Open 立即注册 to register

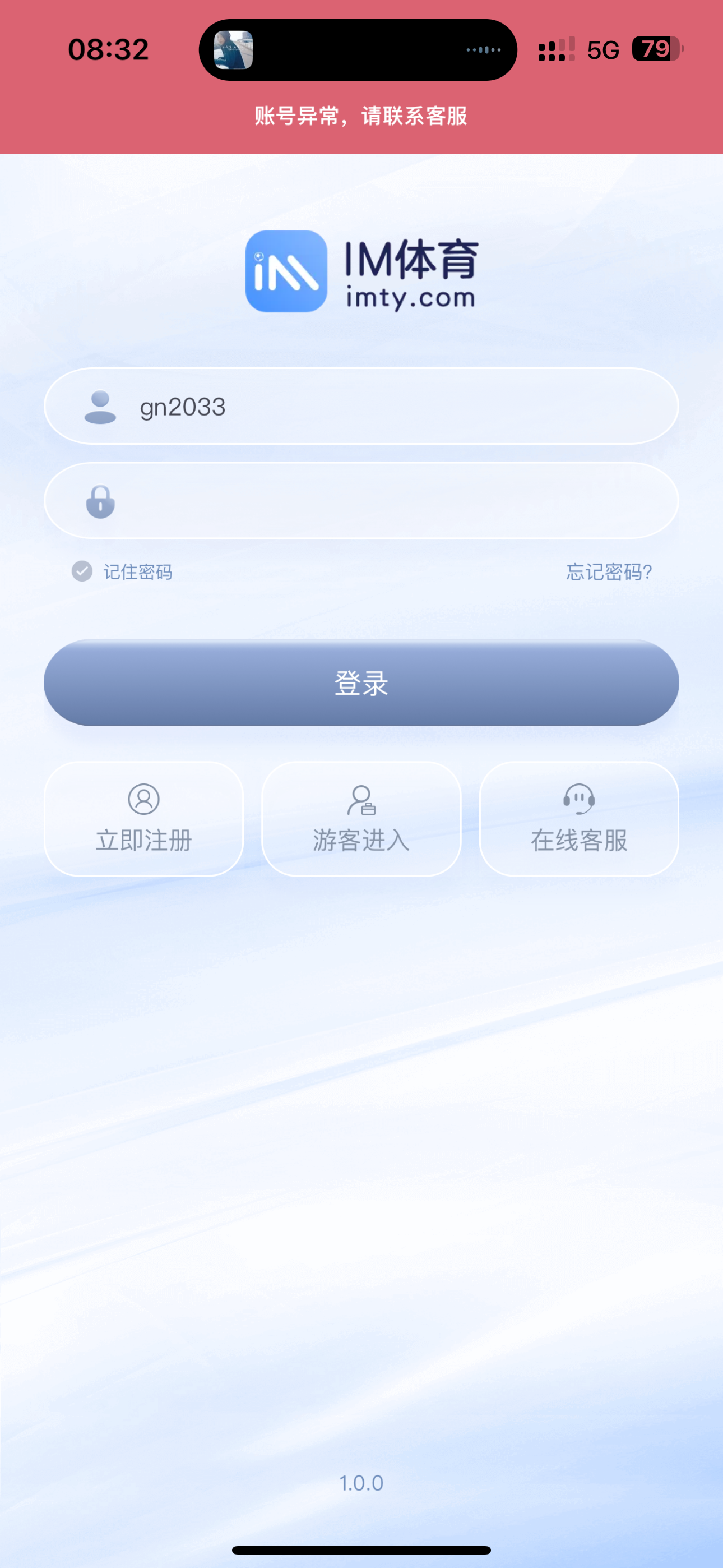click(143, 819)
